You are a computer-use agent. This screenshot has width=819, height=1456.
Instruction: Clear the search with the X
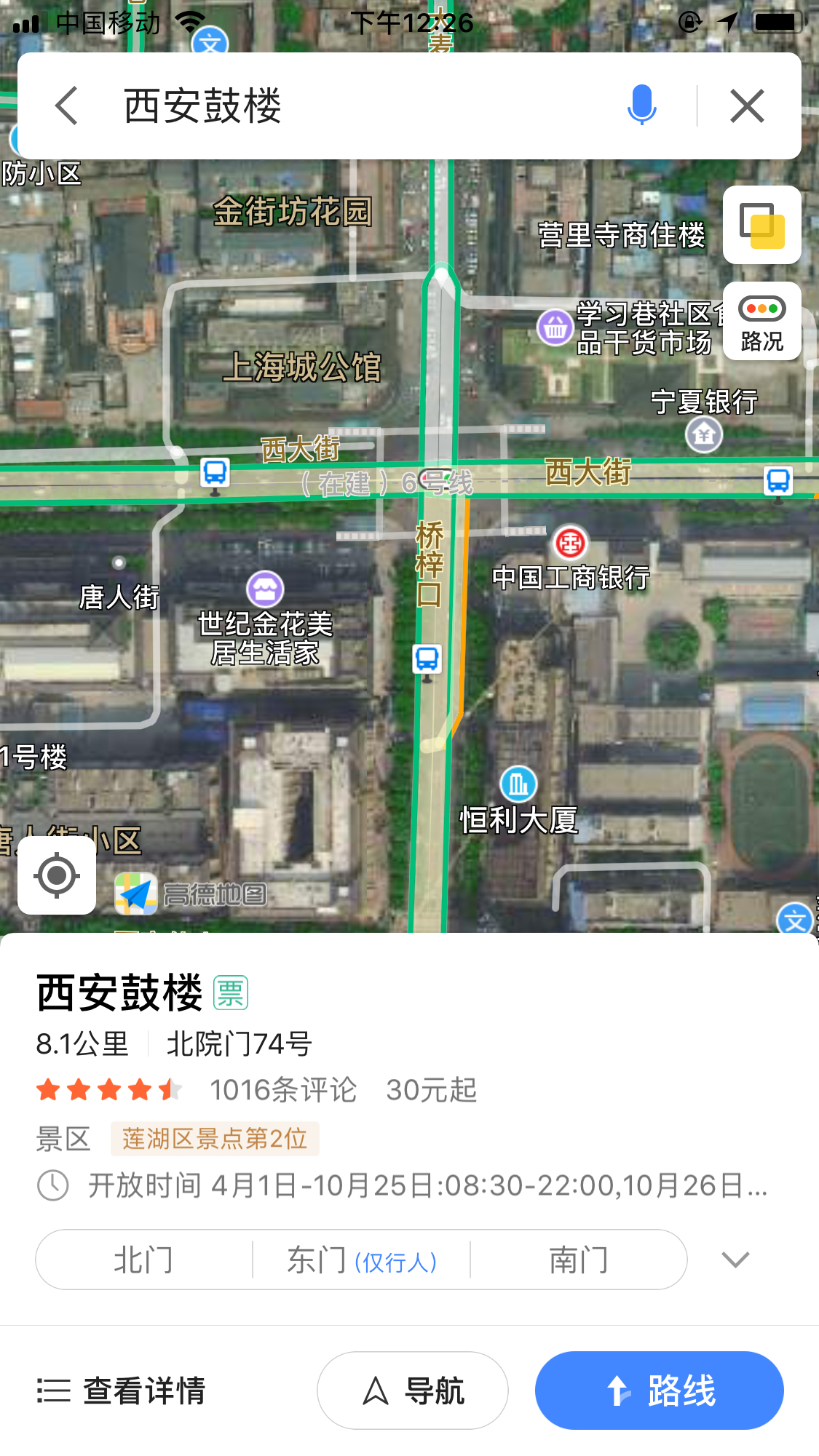tap(747, 106)
